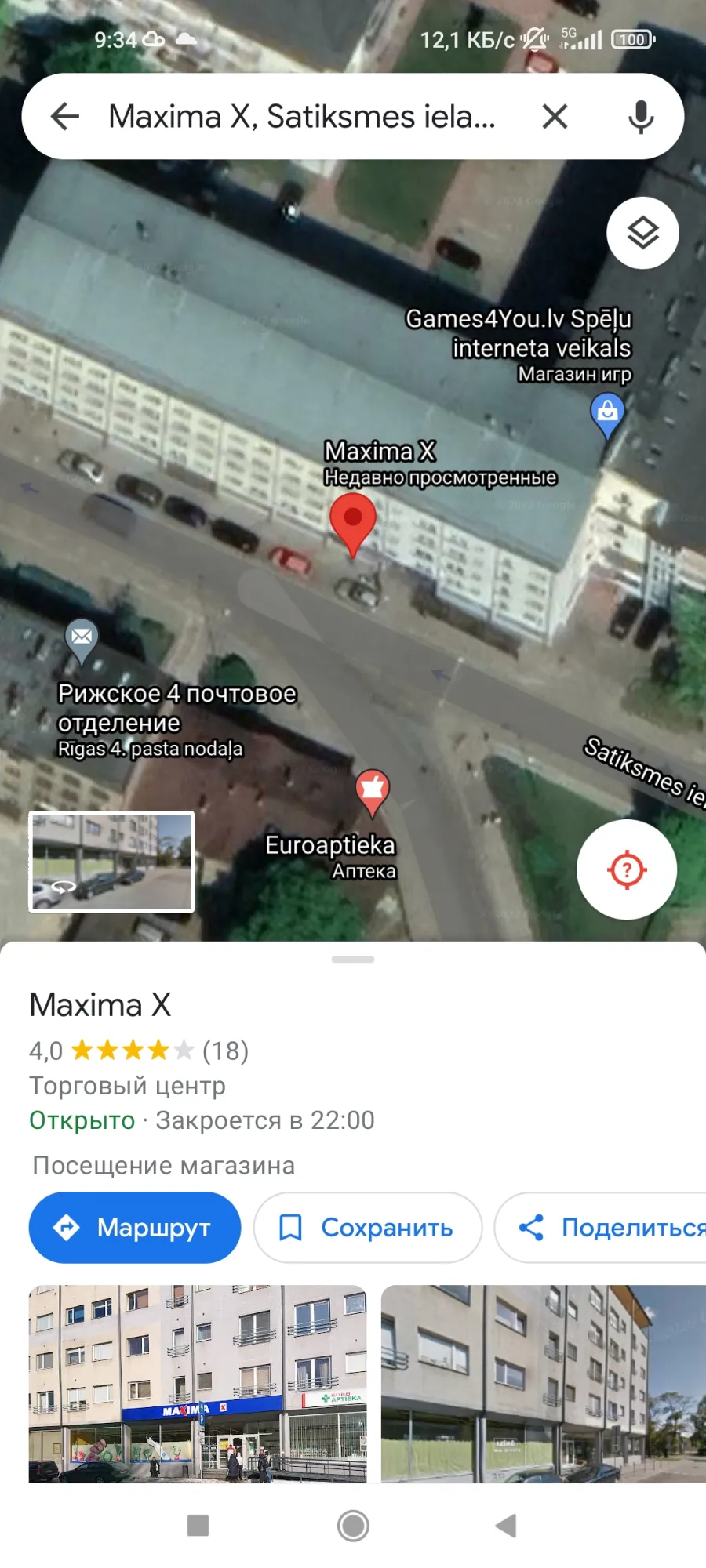Expand the Maxima X info sheet handle

tap(353, 959)
